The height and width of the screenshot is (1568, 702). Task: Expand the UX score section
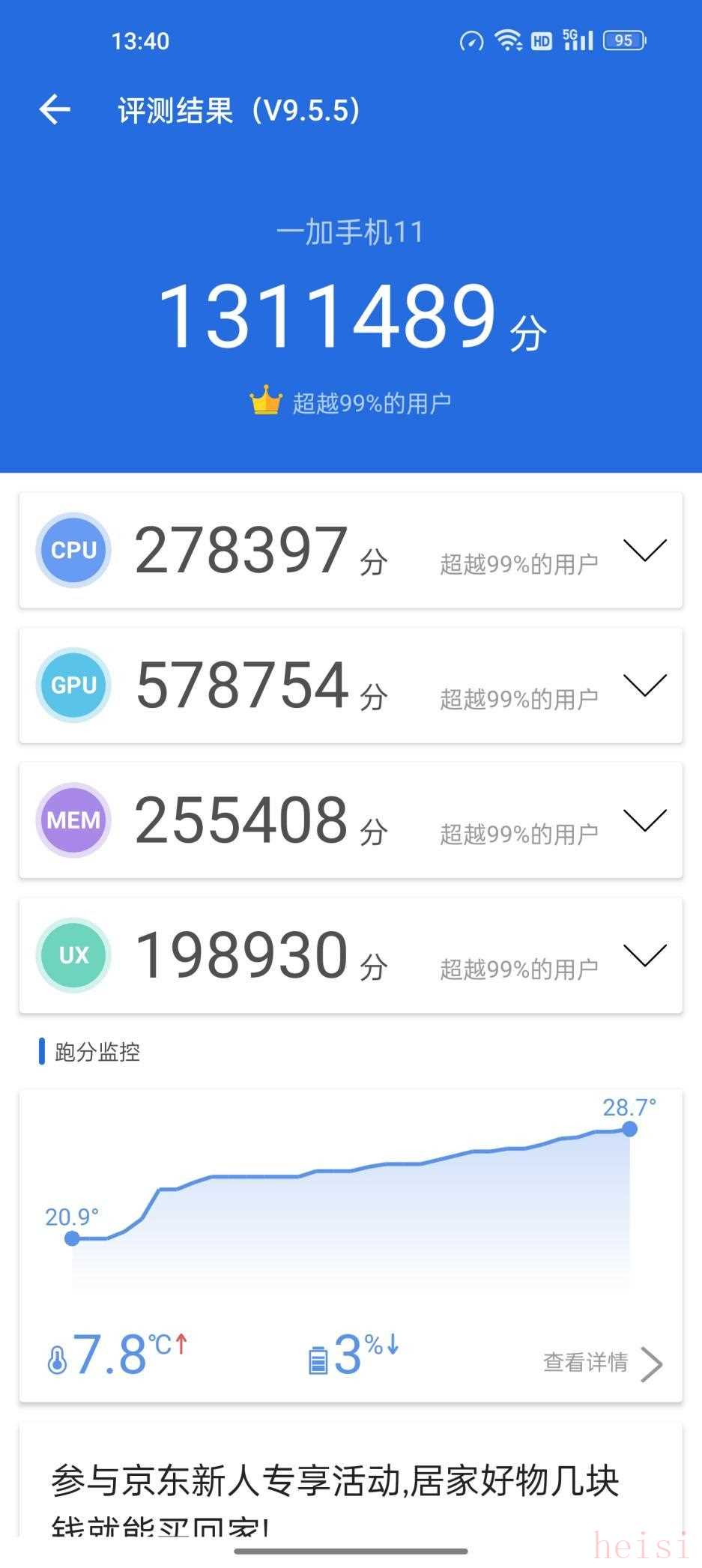(644, 955)
